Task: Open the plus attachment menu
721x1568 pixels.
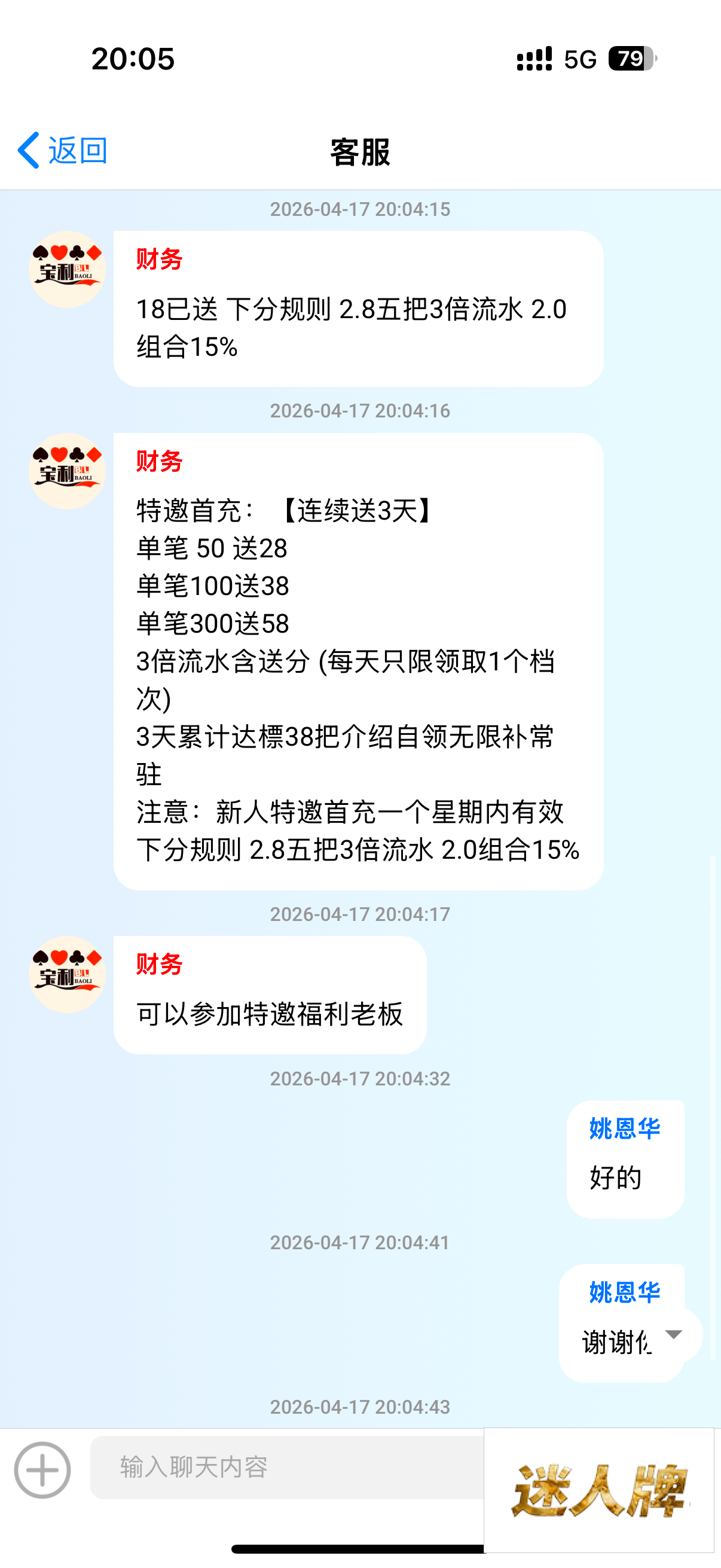Action: coord(42,1469)
